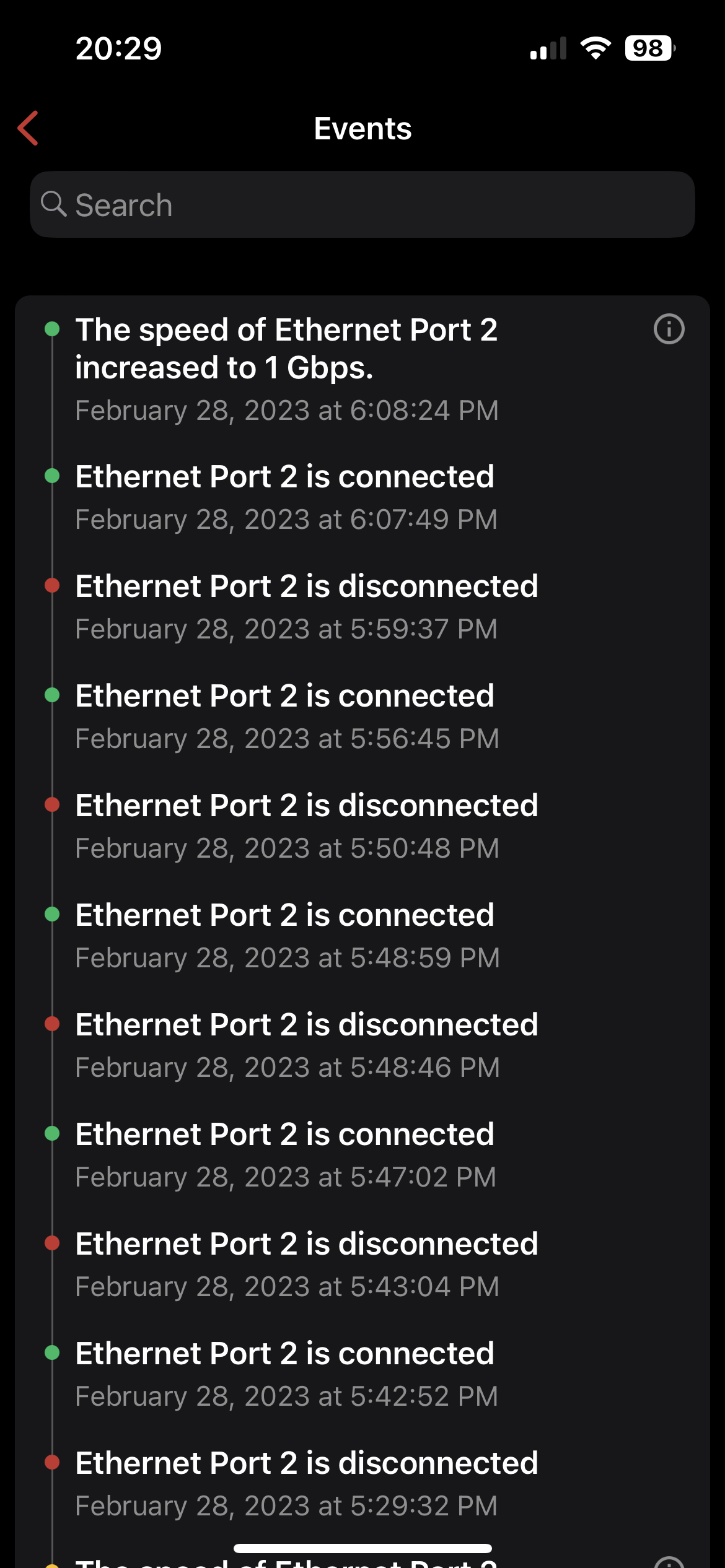Tap the Search field
This screenshot has width=725, height=1568.
(362, 205)
